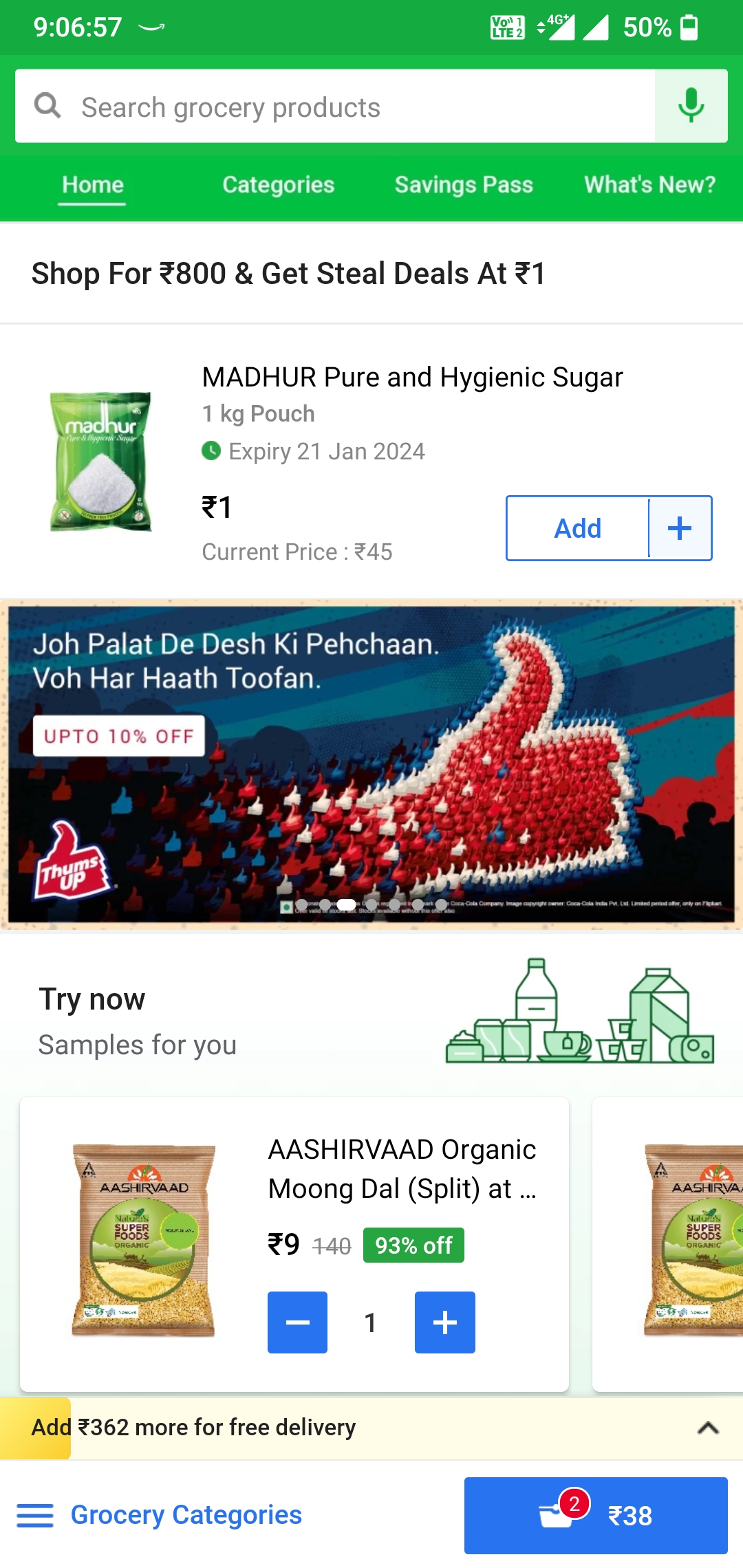The width and height of the screenshot is (743, 1568).
Task: Decrease AASHIRVAAD Moong Dal quantity with minus
Action: pyautogui.click(x=297, y=1322)
